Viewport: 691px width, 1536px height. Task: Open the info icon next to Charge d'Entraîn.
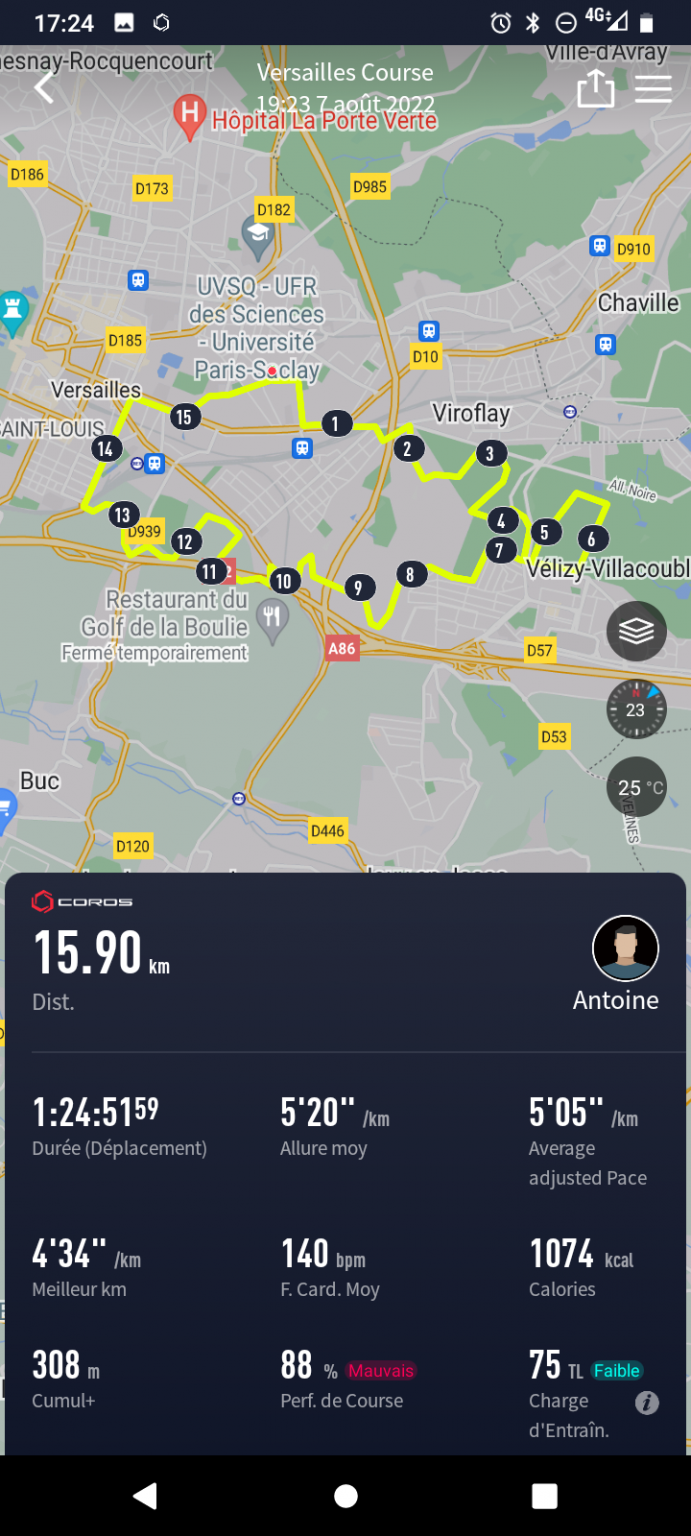(x=647, y=1403)
